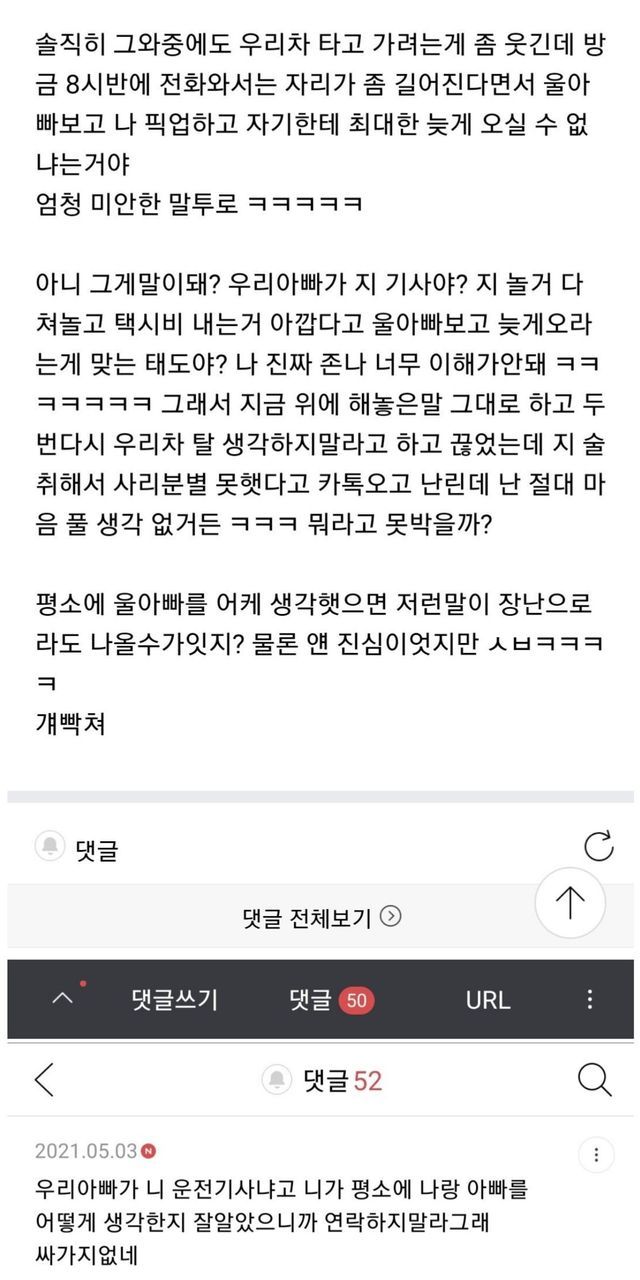Go back from the 댓글 52 screen
Screen dimensions: 640x1280
point(44,1080)
